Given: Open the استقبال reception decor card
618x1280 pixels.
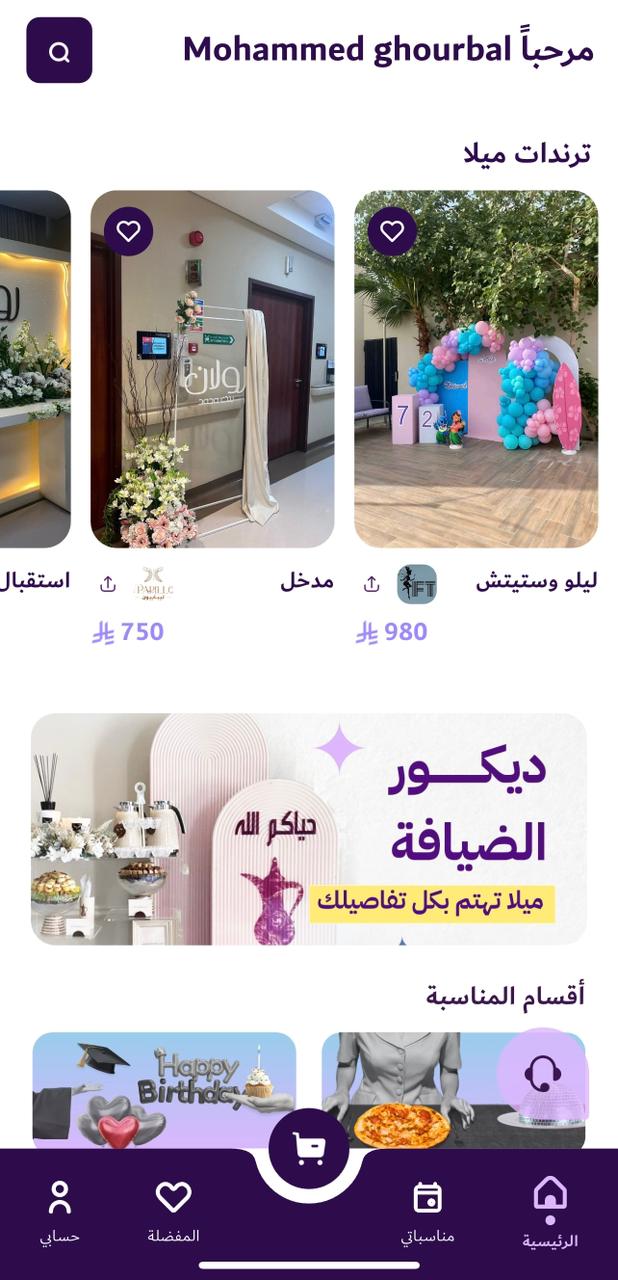Looking at the screenshot, I should [34, 370].
